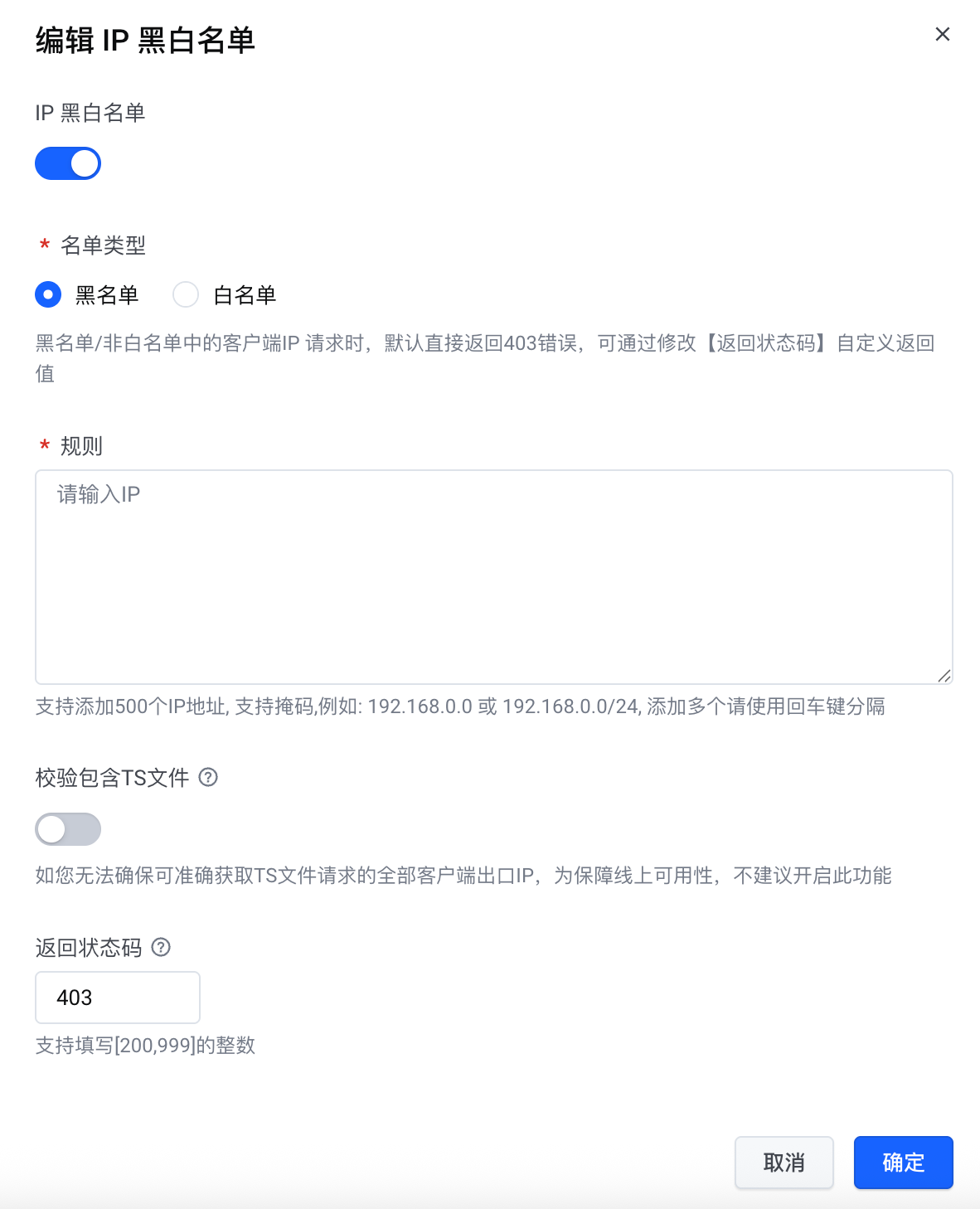The width and height of the screenshot is (980, 1209).
Task: Focus the 规则 IP text area
Action: tap(493, 576)
